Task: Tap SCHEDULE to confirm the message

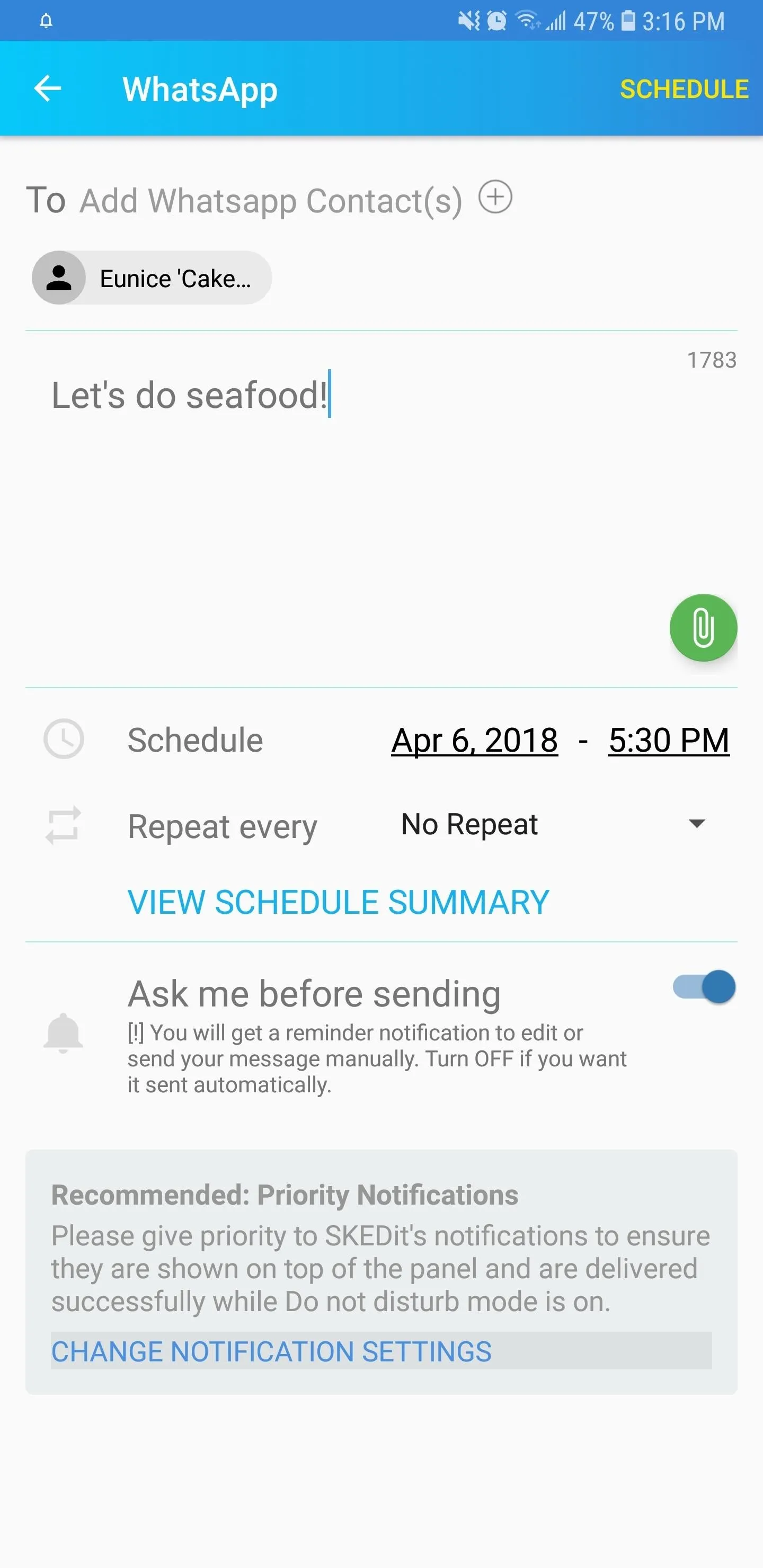Action: click(x=684, y=90)
